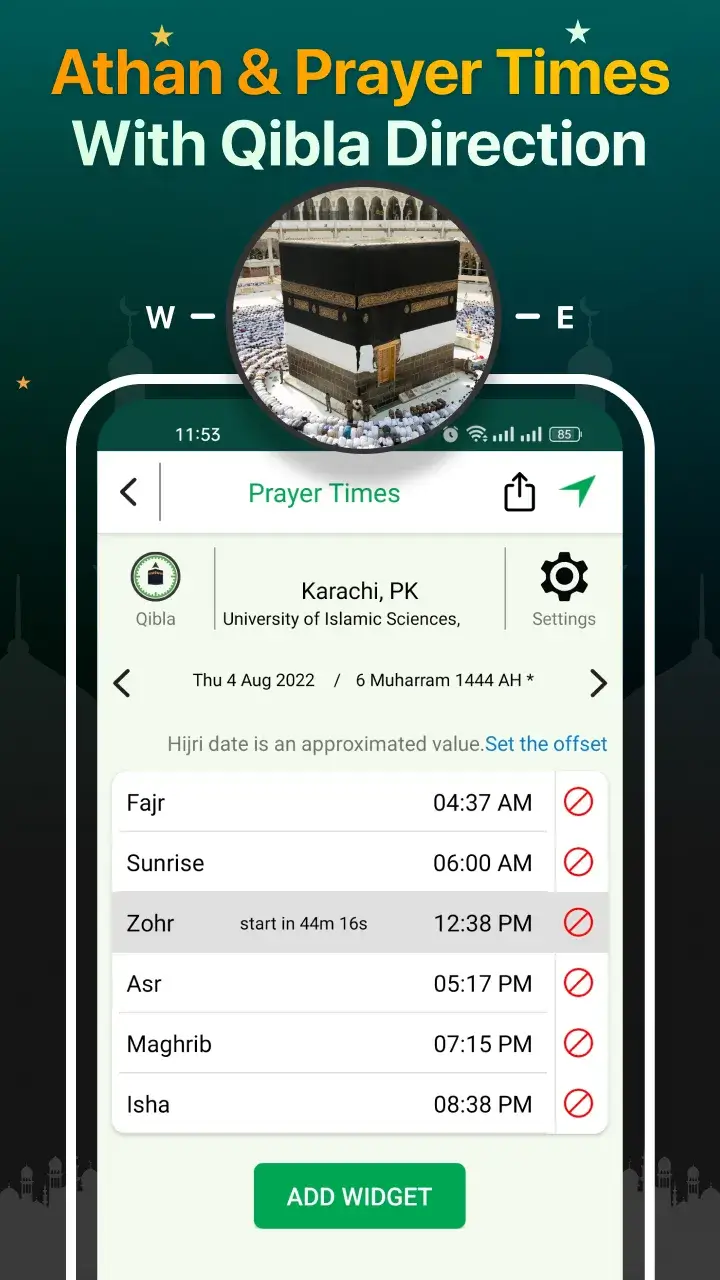
Task: Tap the alarm icon in the status bar
Action: click(452, 434)
